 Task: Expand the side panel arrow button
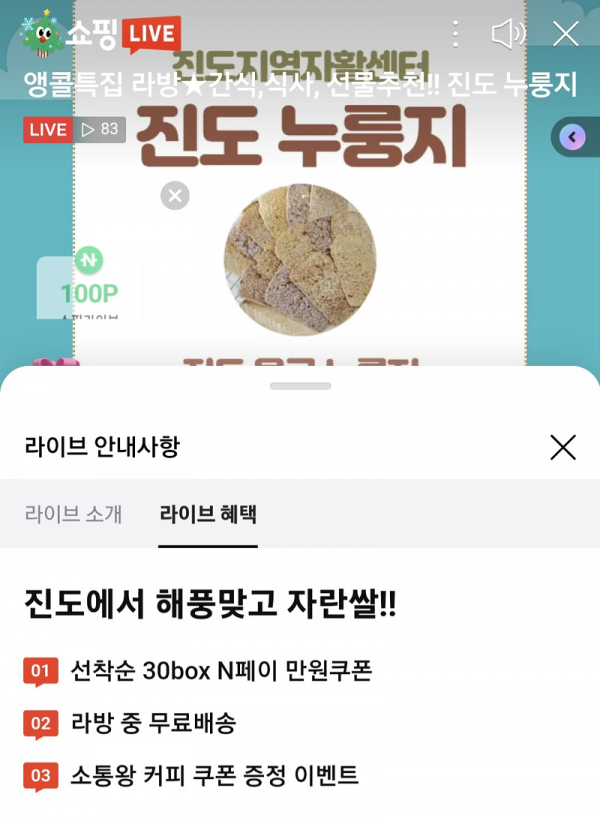pos(573,137)
